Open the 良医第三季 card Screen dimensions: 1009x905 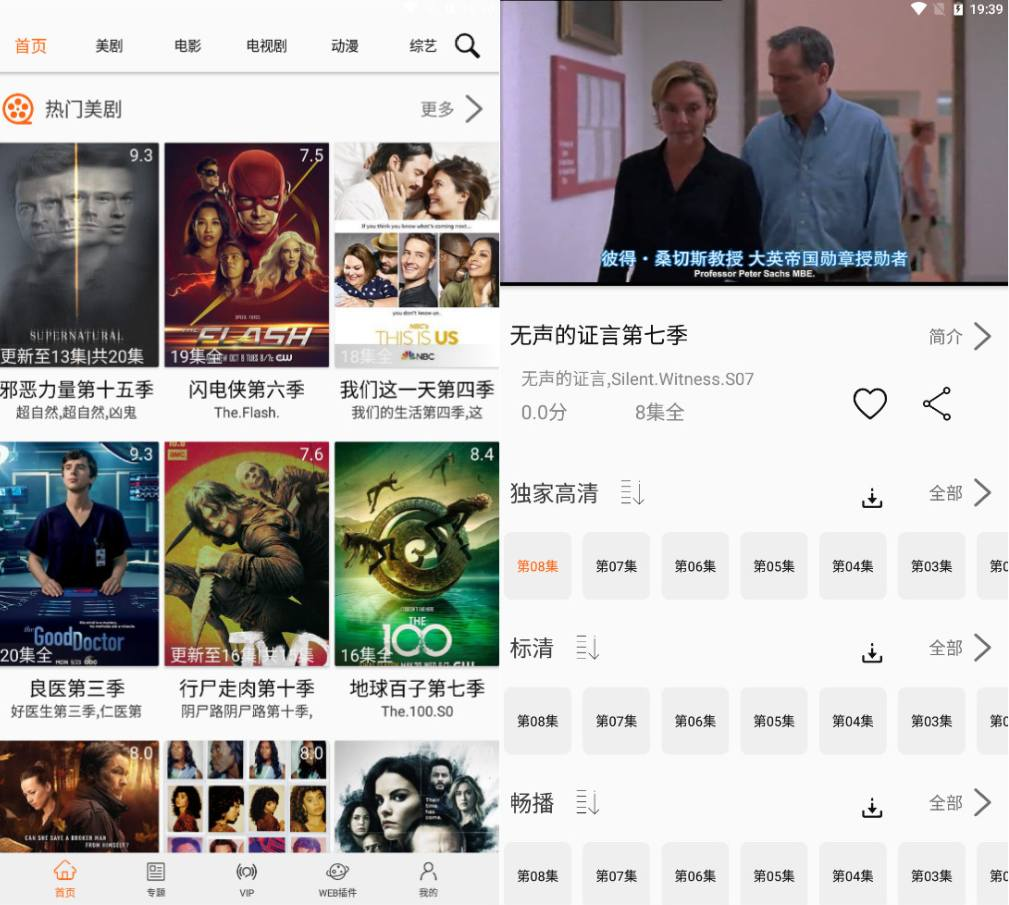(79, 554)
